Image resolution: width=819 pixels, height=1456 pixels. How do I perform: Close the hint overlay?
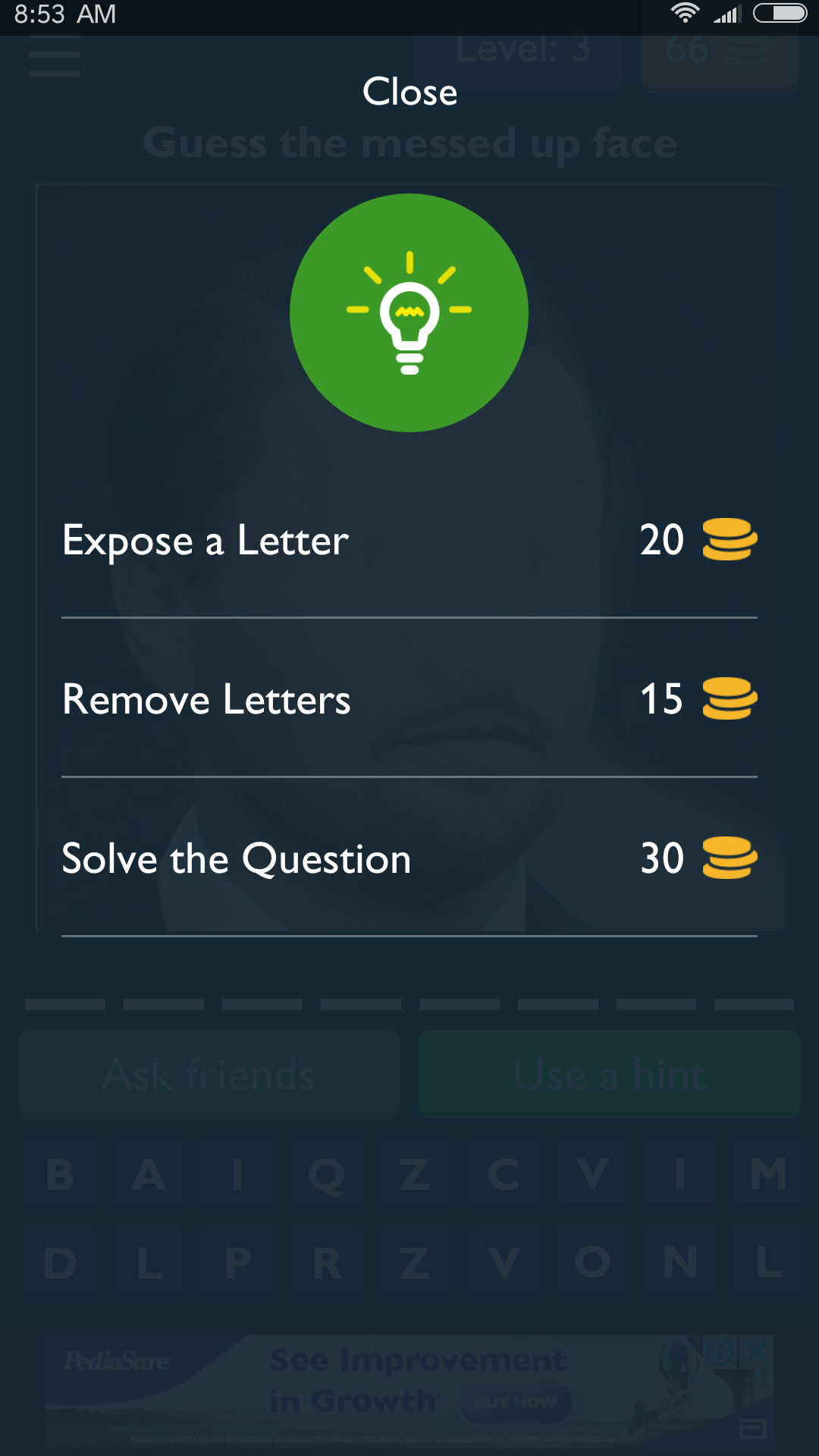point(409,92)
